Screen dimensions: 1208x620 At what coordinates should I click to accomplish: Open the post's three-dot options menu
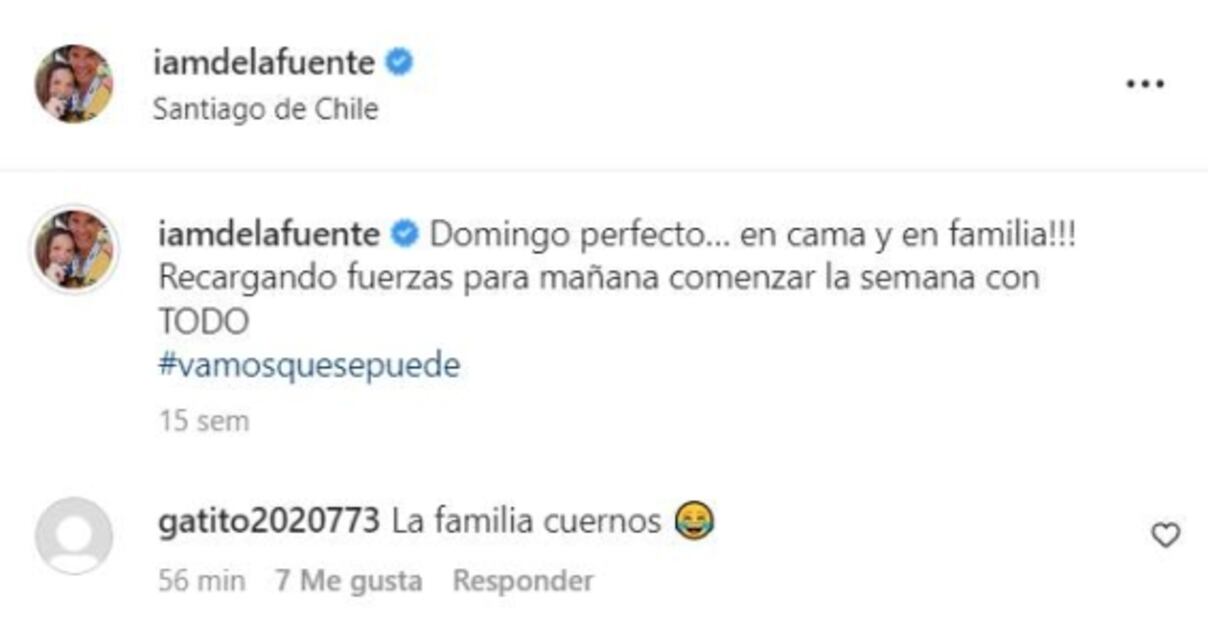[x=1145, y=85]
